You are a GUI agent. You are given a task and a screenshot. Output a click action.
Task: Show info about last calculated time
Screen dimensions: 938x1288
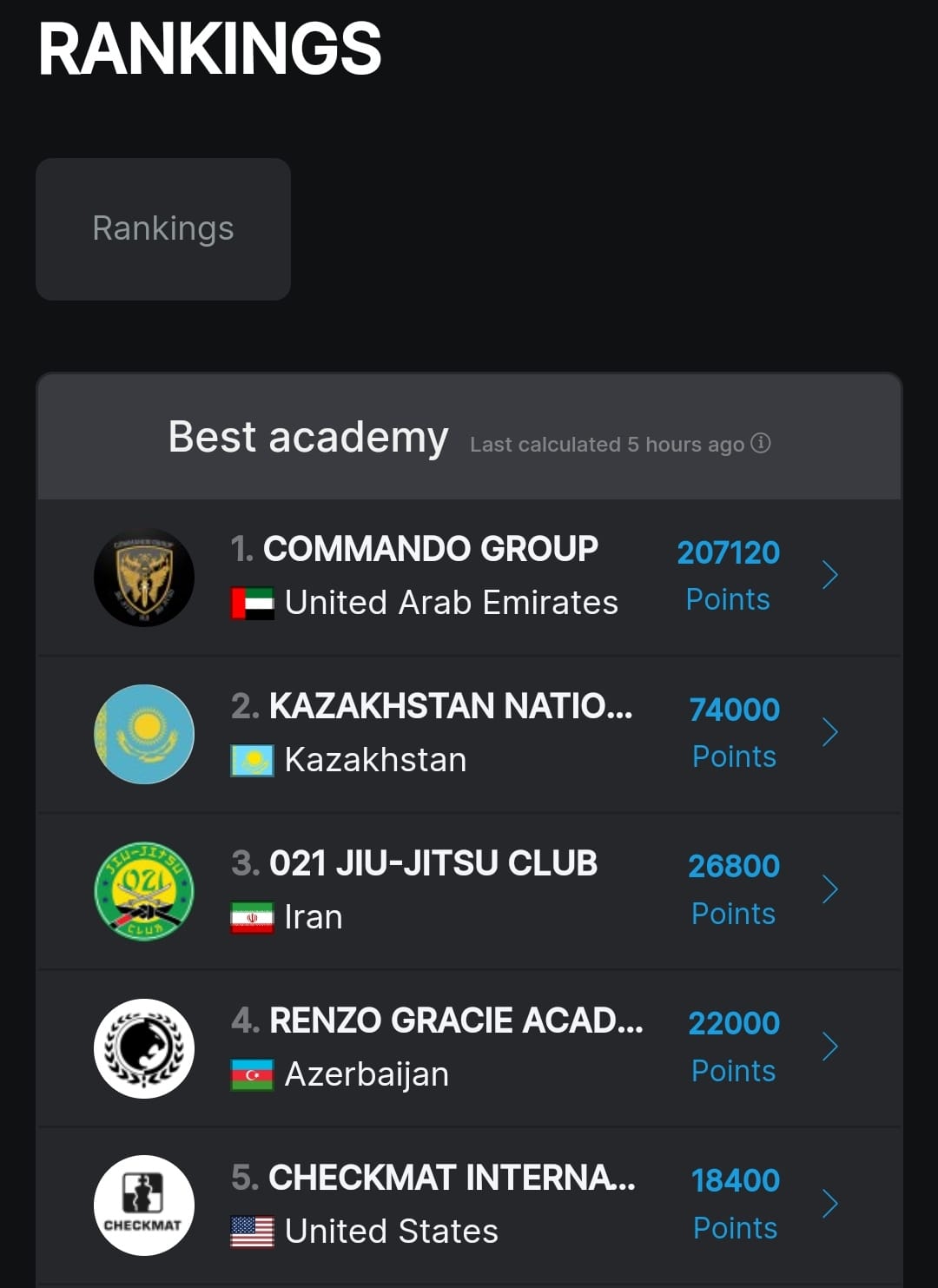tap(761, 444)
